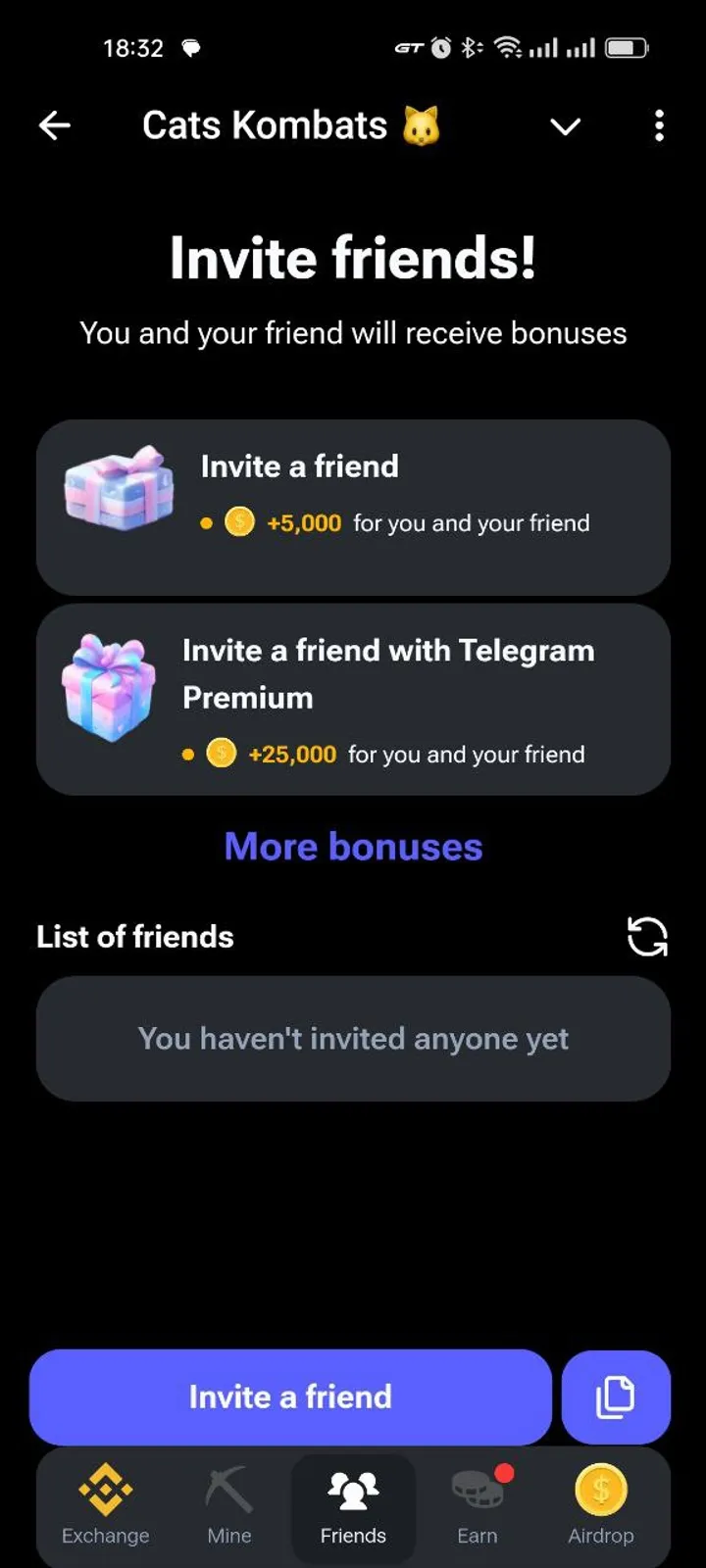
Task: Tap the 'You haven't invited anyone yet' card
Action: point(353,1039)
